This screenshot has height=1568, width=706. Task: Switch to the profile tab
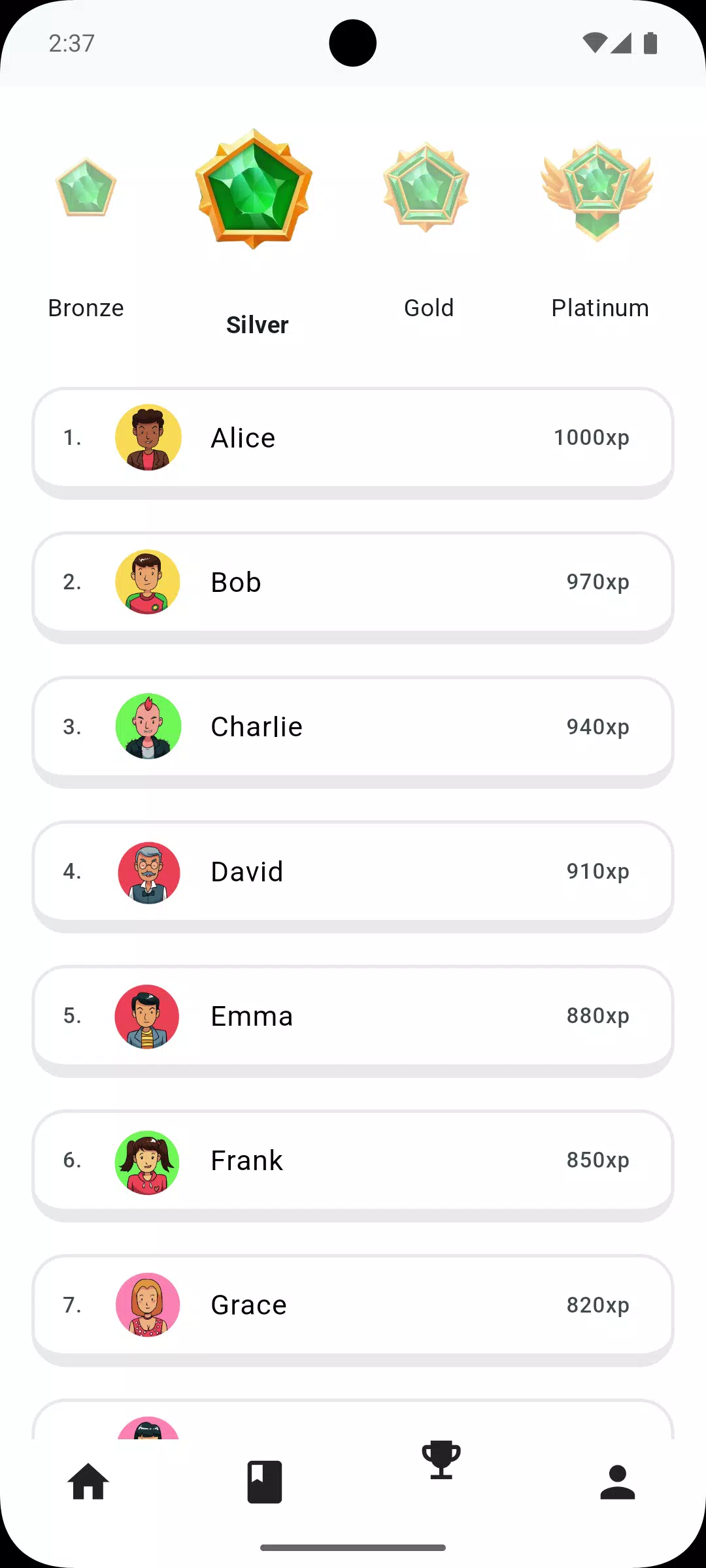coord(618,1482)
